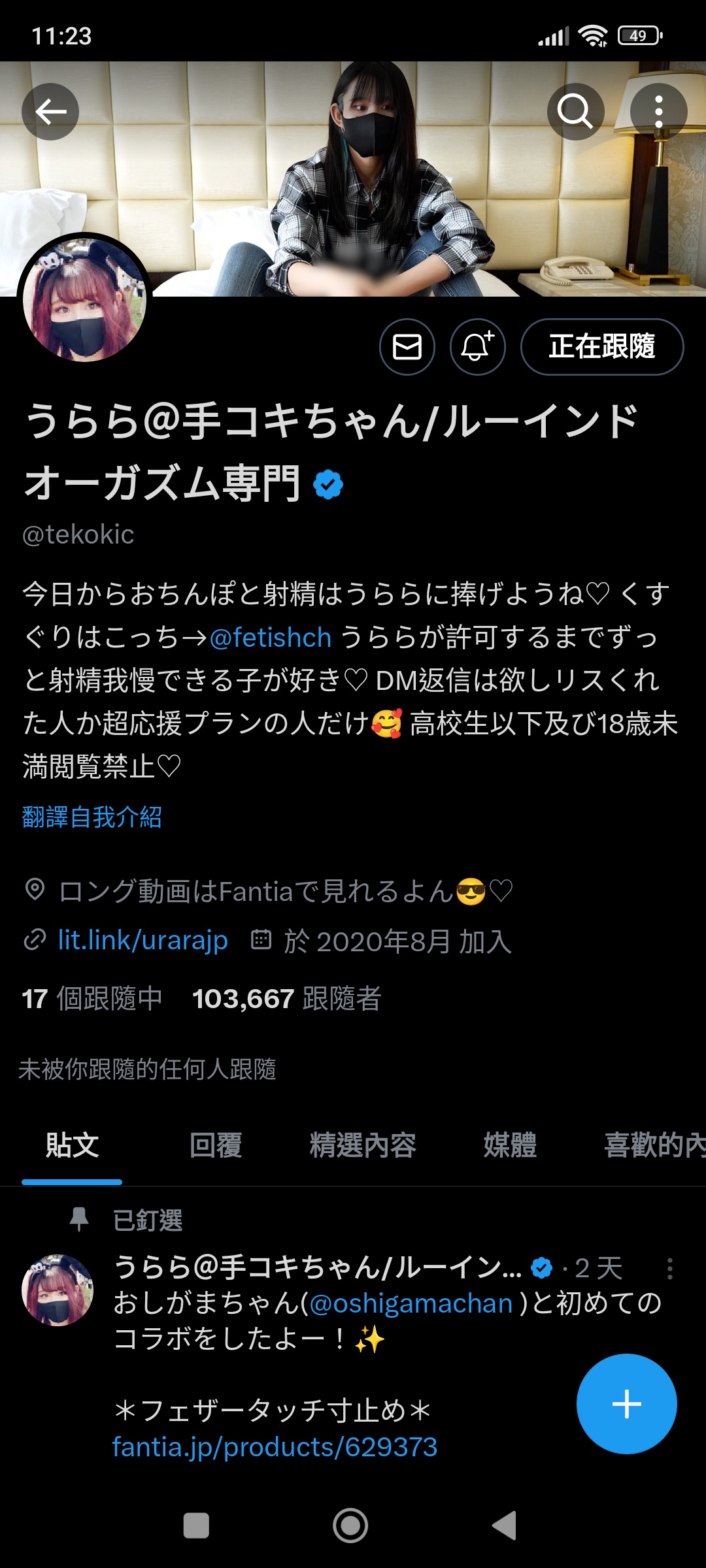706x1568 pixels.
Task: Go back using the top arrow
Action: (50, 112)
